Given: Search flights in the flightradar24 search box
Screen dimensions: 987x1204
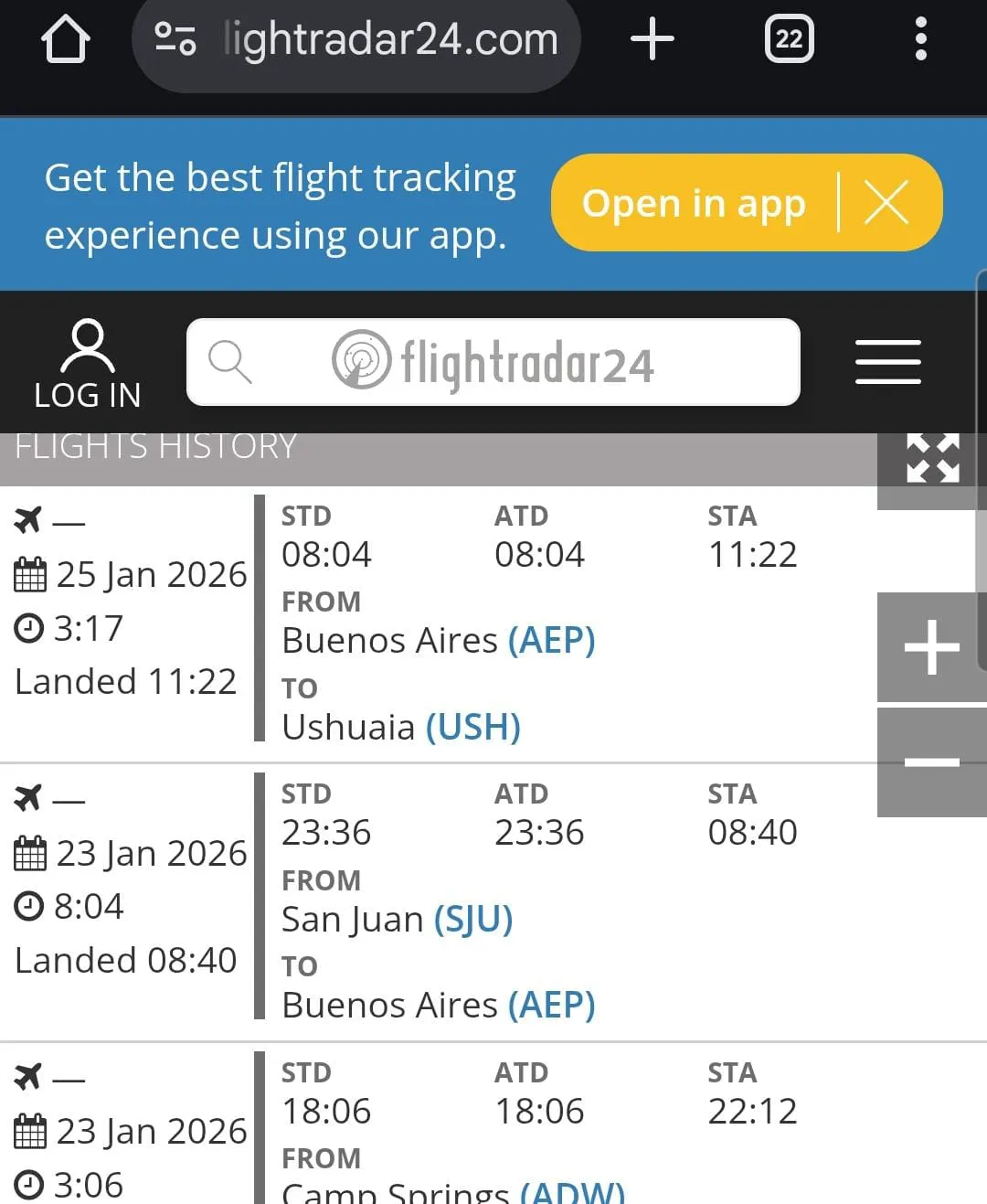Looking at the screenshot, I should (x=493, y=362).
